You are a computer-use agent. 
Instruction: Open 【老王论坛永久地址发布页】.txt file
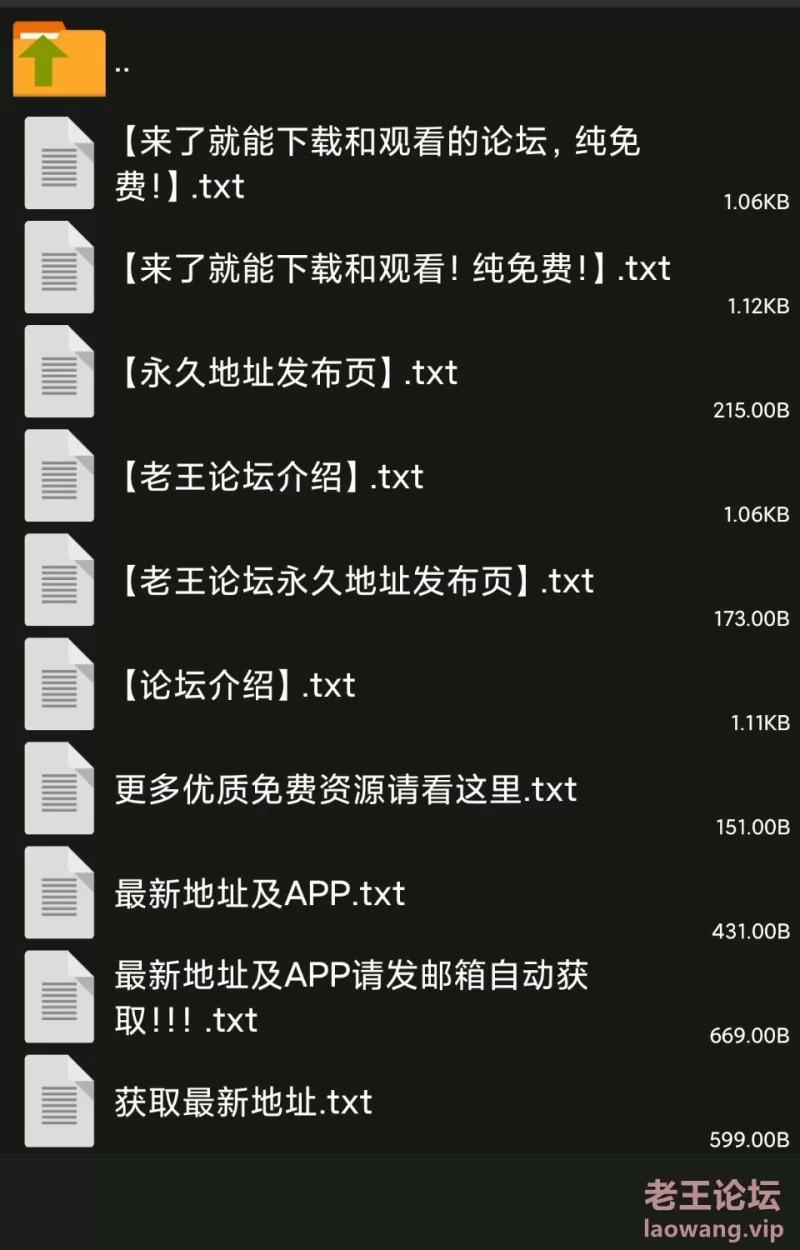tap(355, 581)
